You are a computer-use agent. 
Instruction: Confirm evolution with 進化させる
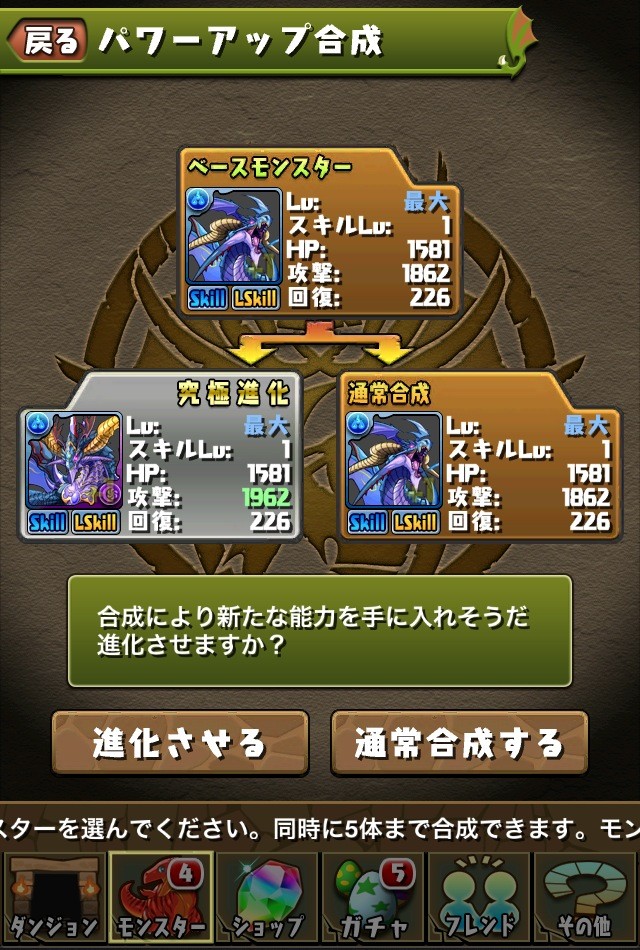pyautogui.click(x=180, y=743)
